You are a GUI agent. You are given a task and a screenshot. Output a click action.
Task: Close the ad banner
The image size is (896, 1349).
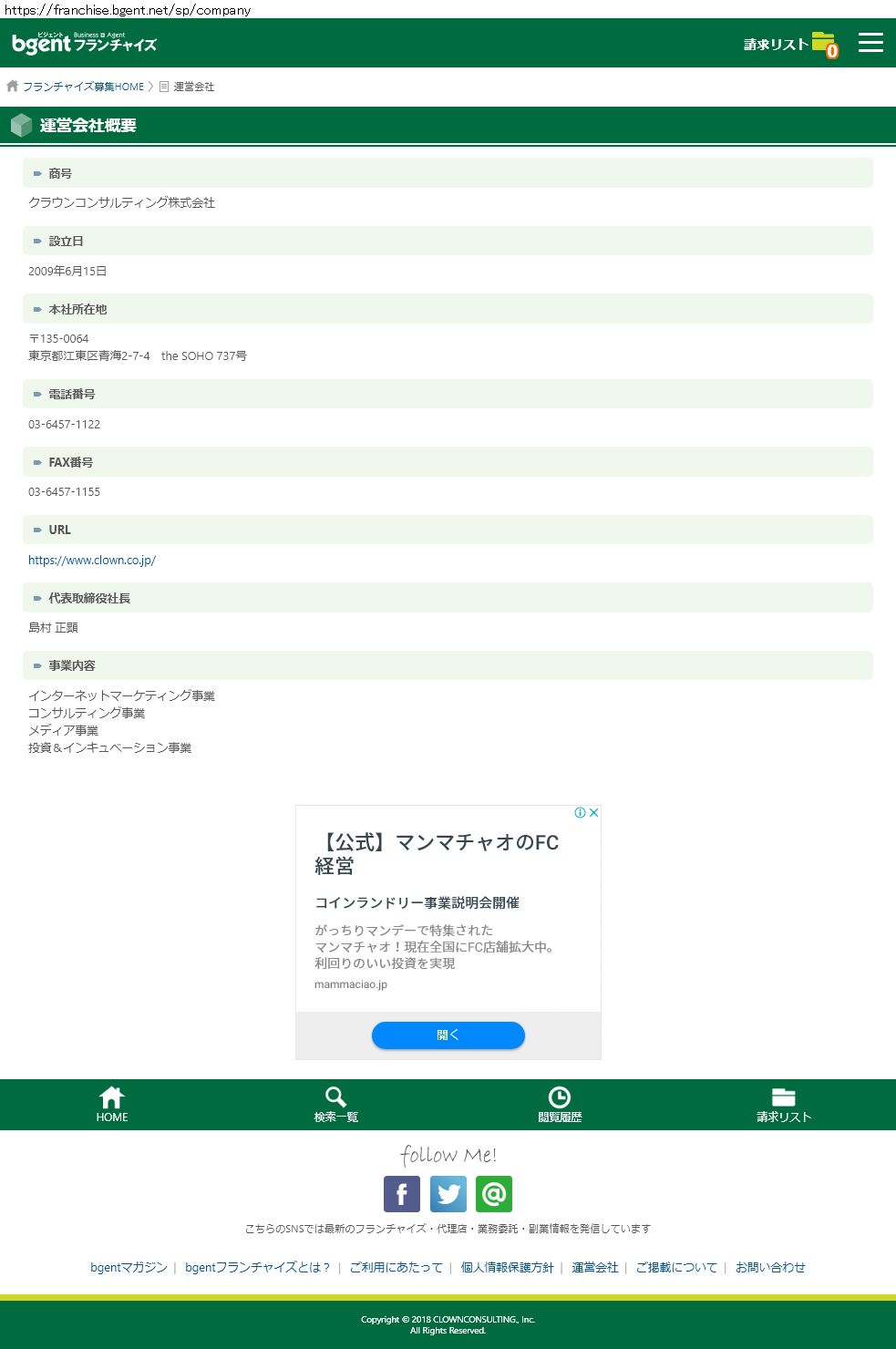pyautogui.click(x=593, y=812)
